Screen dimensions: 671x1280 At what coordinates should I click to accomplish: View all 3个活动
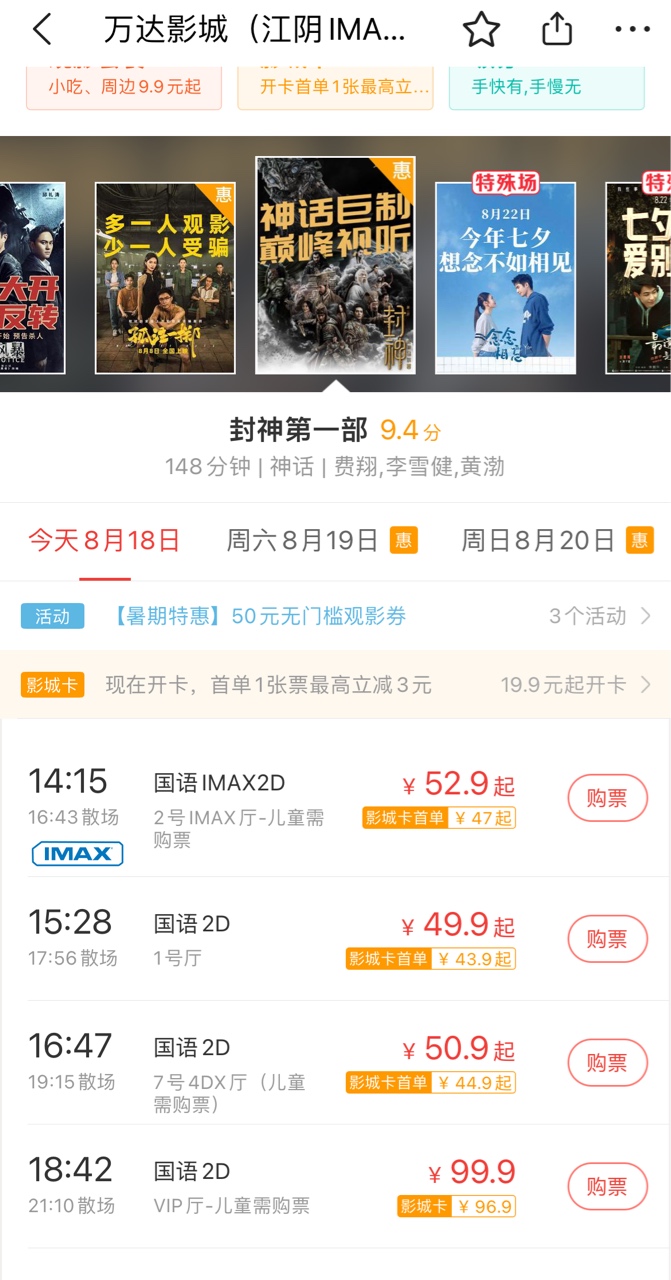point(600,616)
